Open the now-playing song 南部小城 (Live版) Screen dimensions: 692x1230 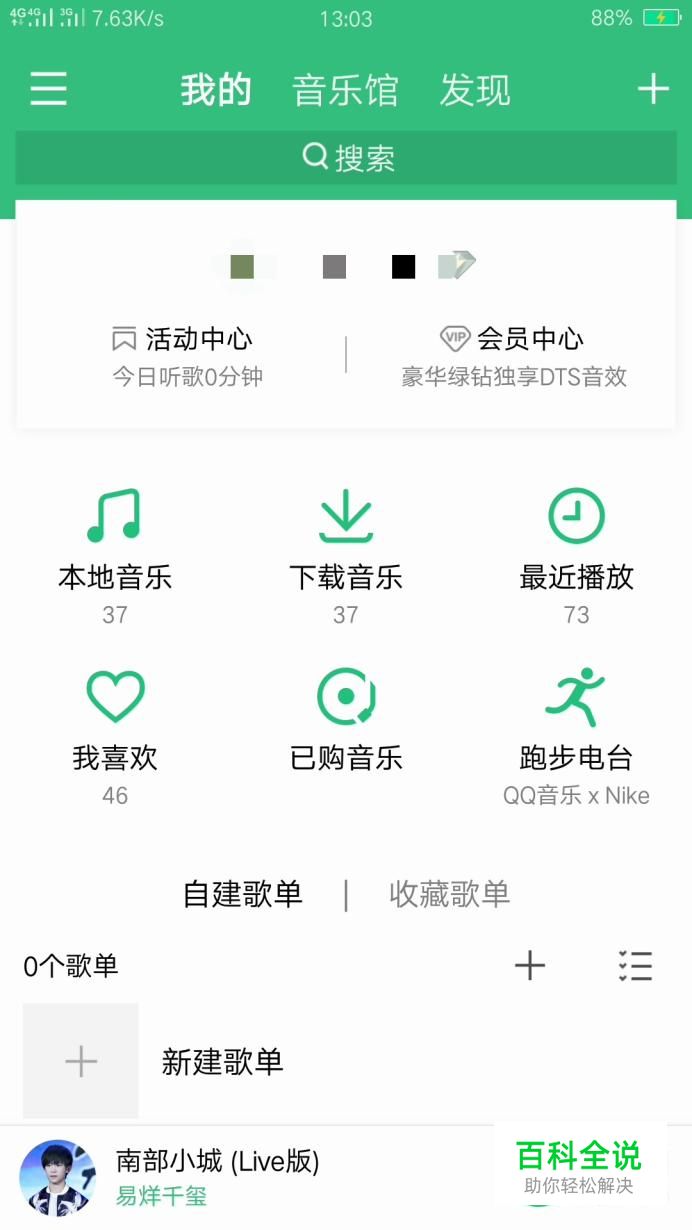(x=217, y=1175)
